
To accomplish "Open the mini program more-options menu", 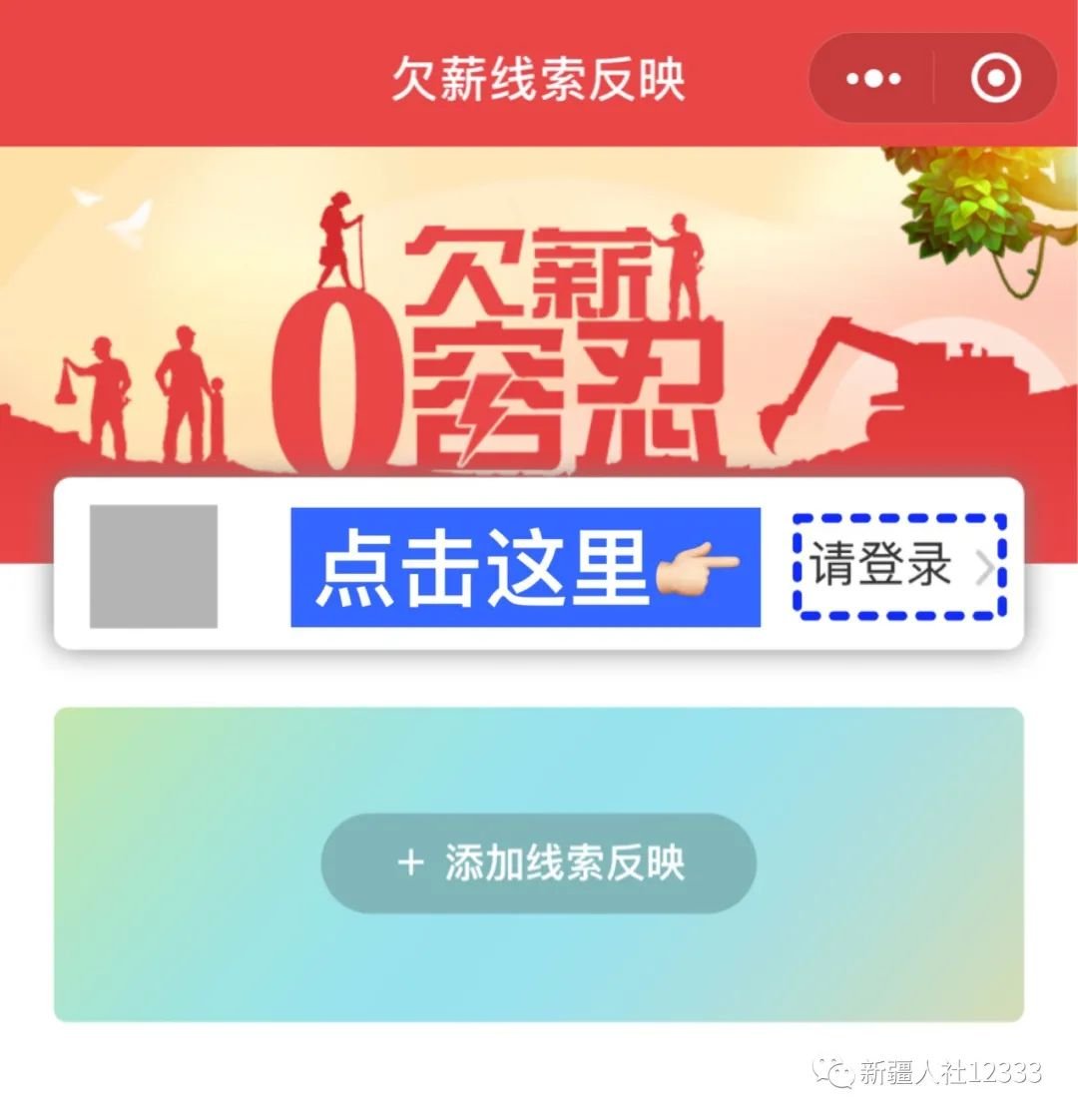I will pyautogui.click(x=873, y=79).
